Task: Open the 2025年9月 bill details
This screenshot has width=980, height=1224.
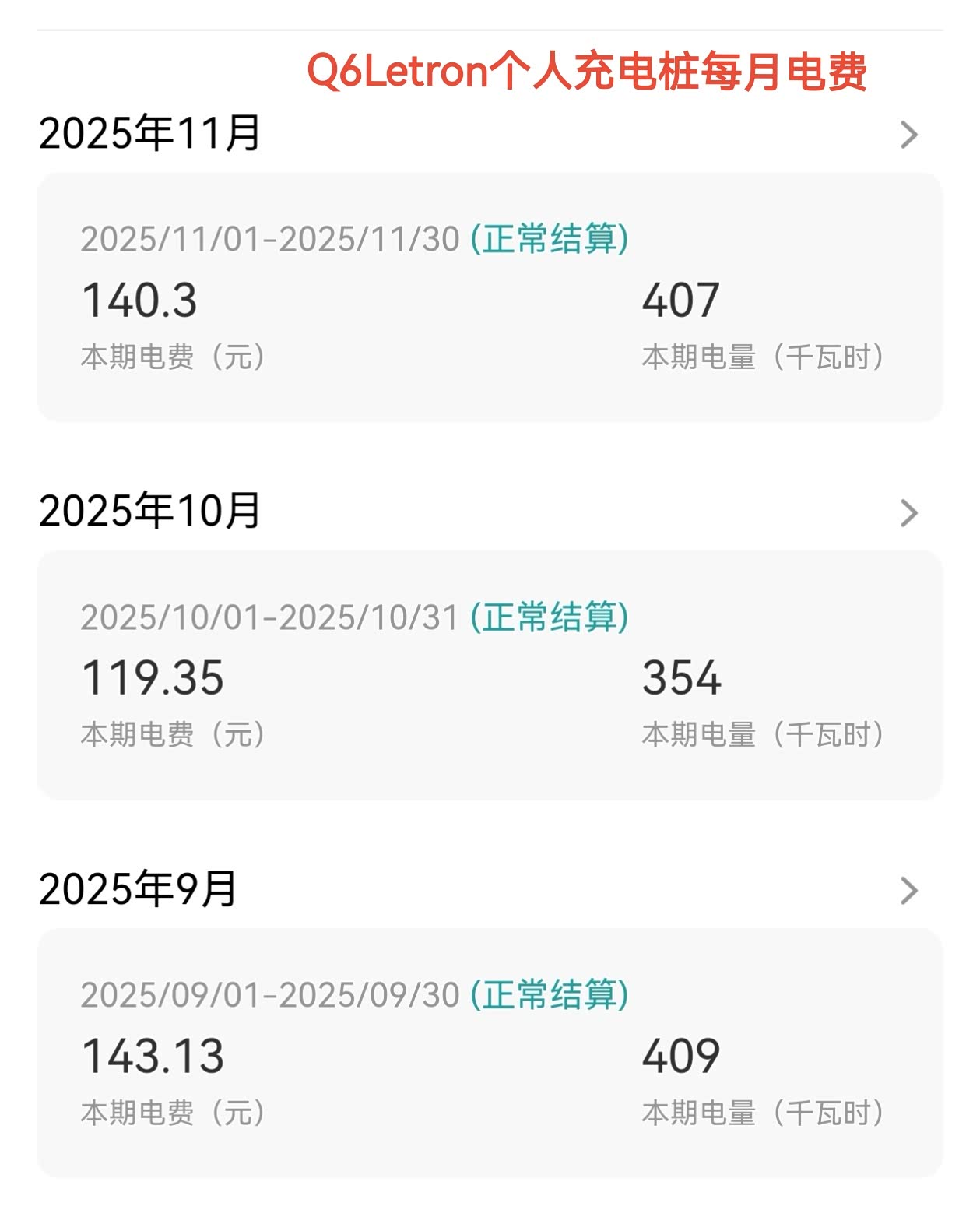Action: pos(908,891)
